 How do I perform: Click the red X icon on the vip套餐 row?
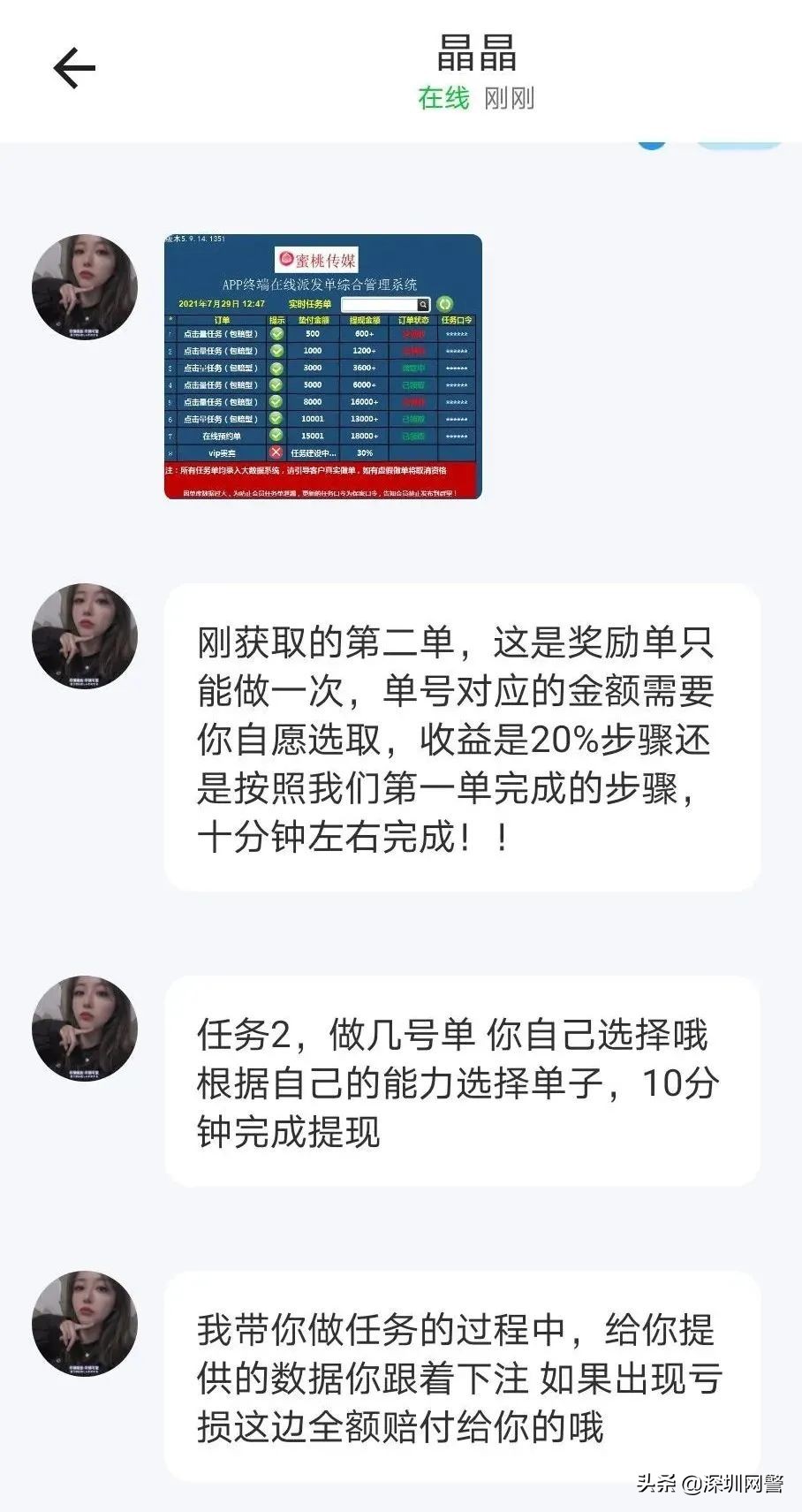point(275,452)
